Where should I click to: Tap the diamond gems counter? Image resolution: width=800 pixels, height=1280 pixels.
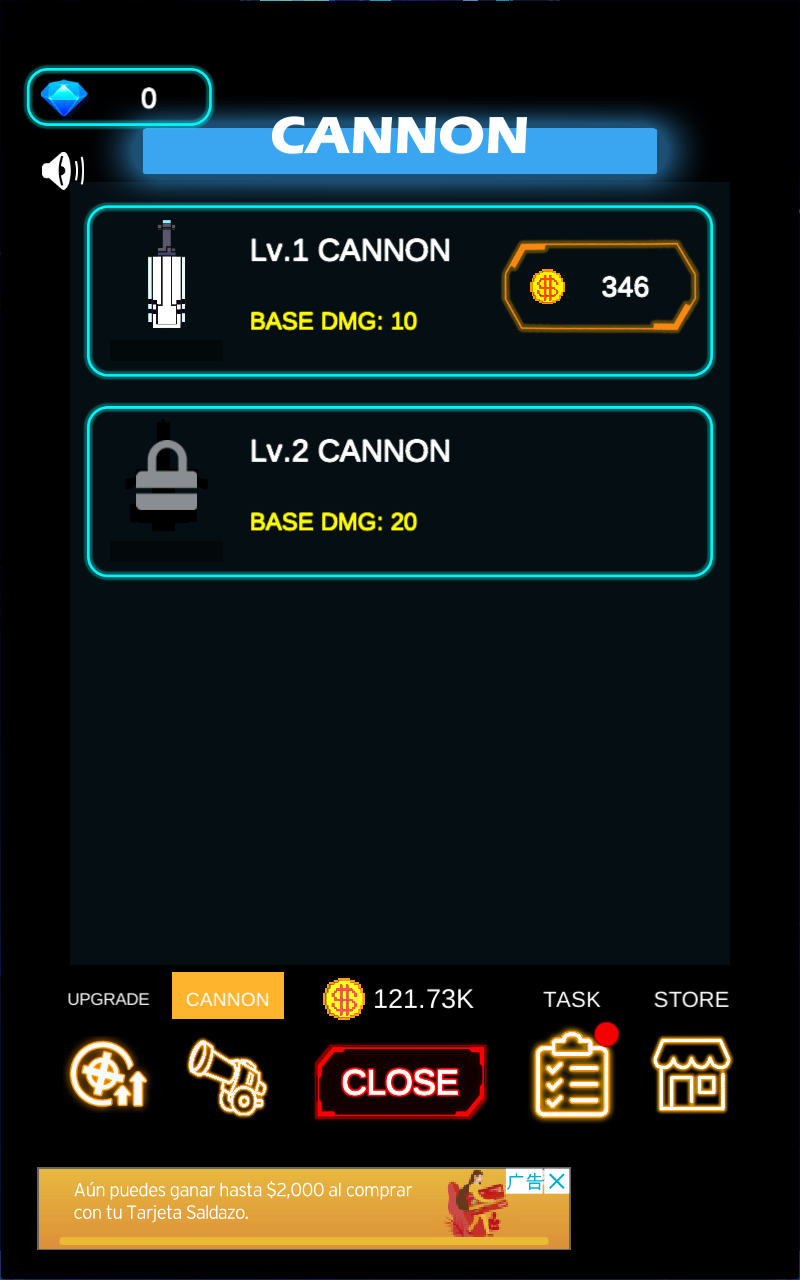tap(119, 98)
